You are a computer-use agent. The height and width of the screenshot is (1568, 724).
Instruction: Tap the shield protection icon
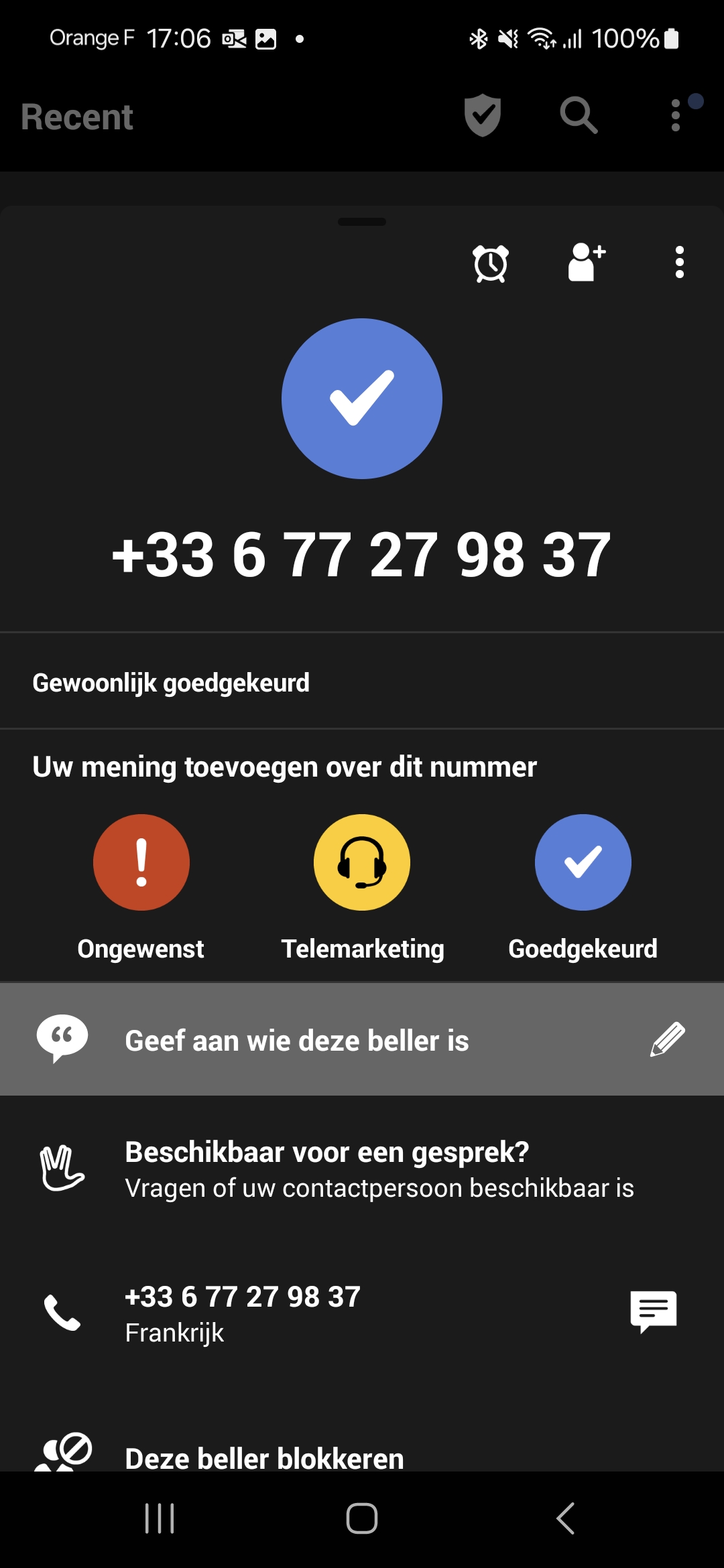click(x=483, y=115)
